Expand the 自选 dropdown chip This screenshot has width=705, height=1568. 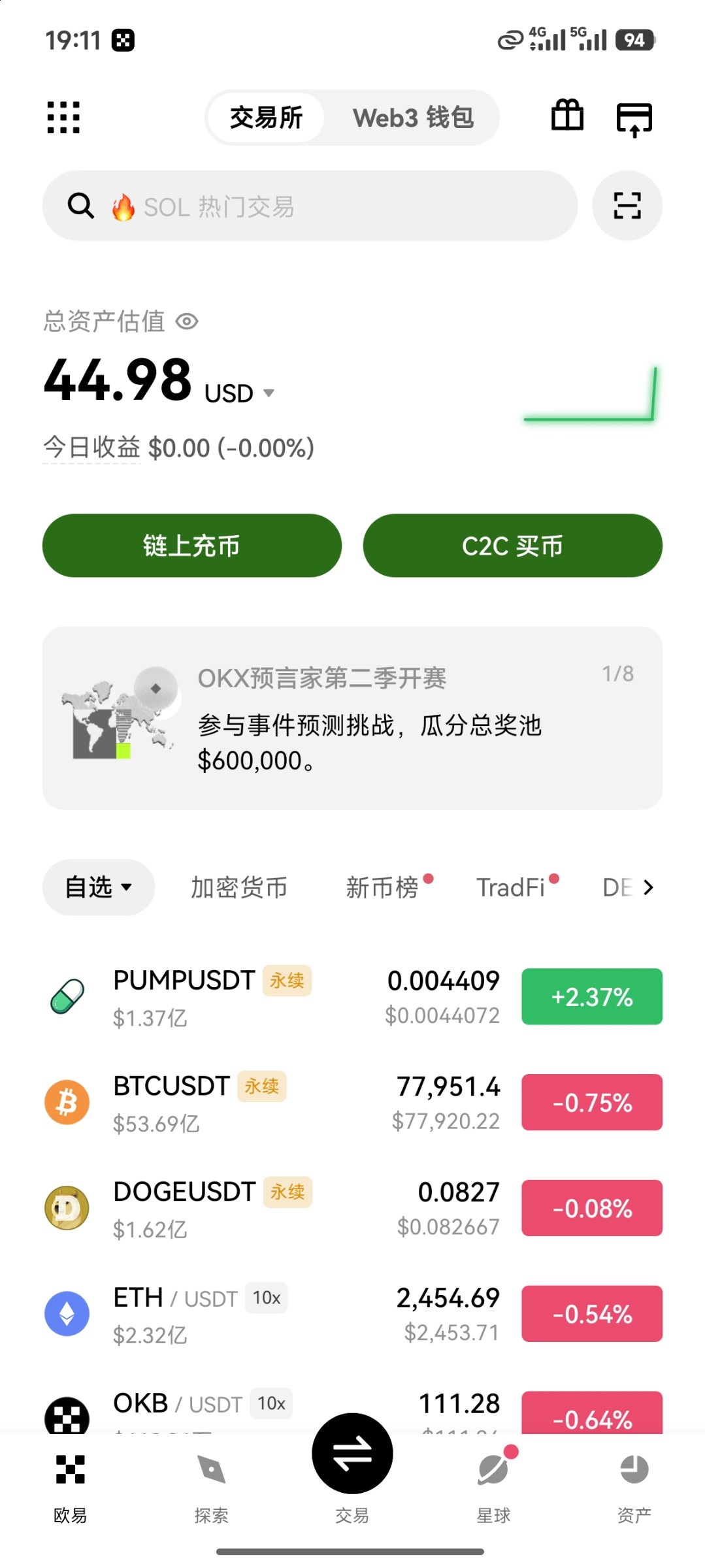pos(99,887)
